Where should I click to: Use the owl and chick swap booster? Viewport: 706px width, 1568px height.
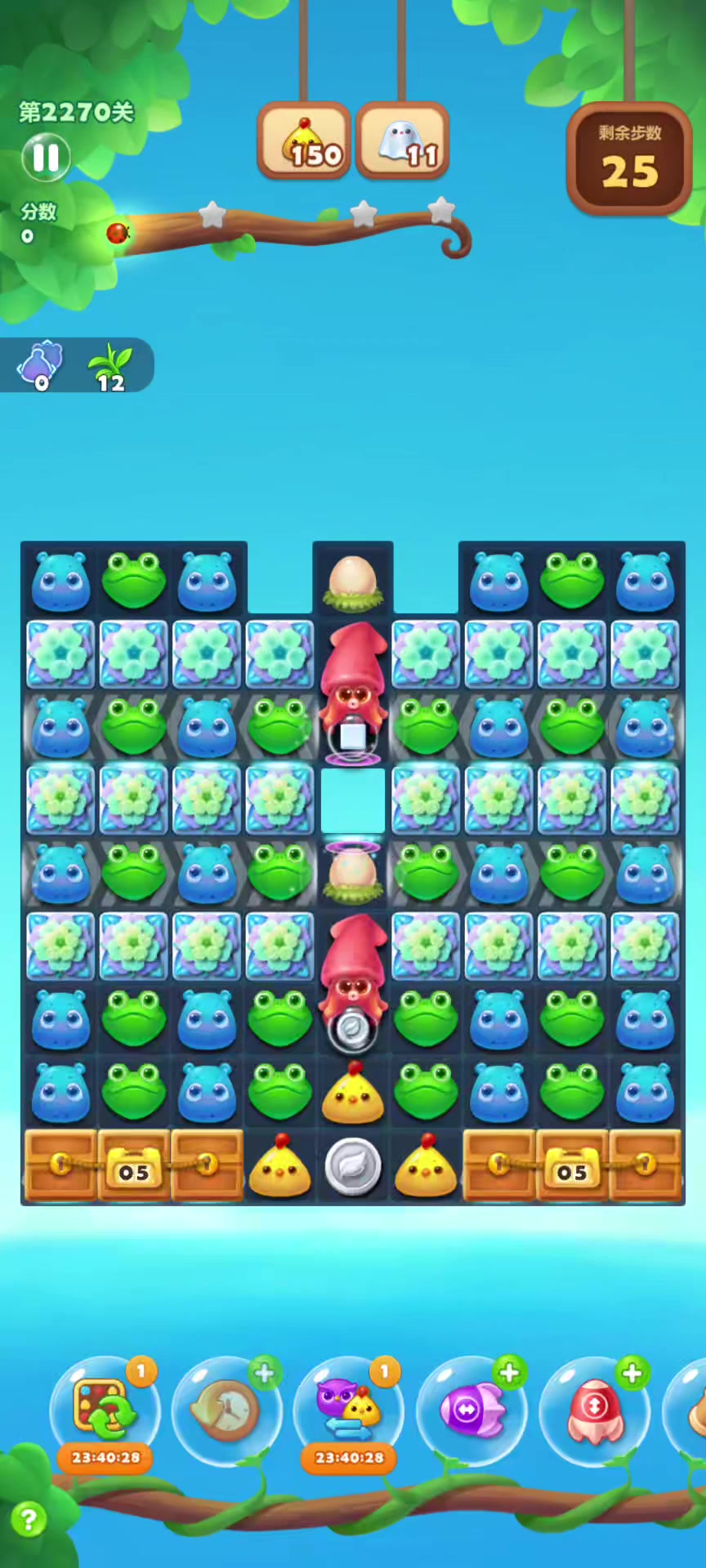[x=349, y=1409]
